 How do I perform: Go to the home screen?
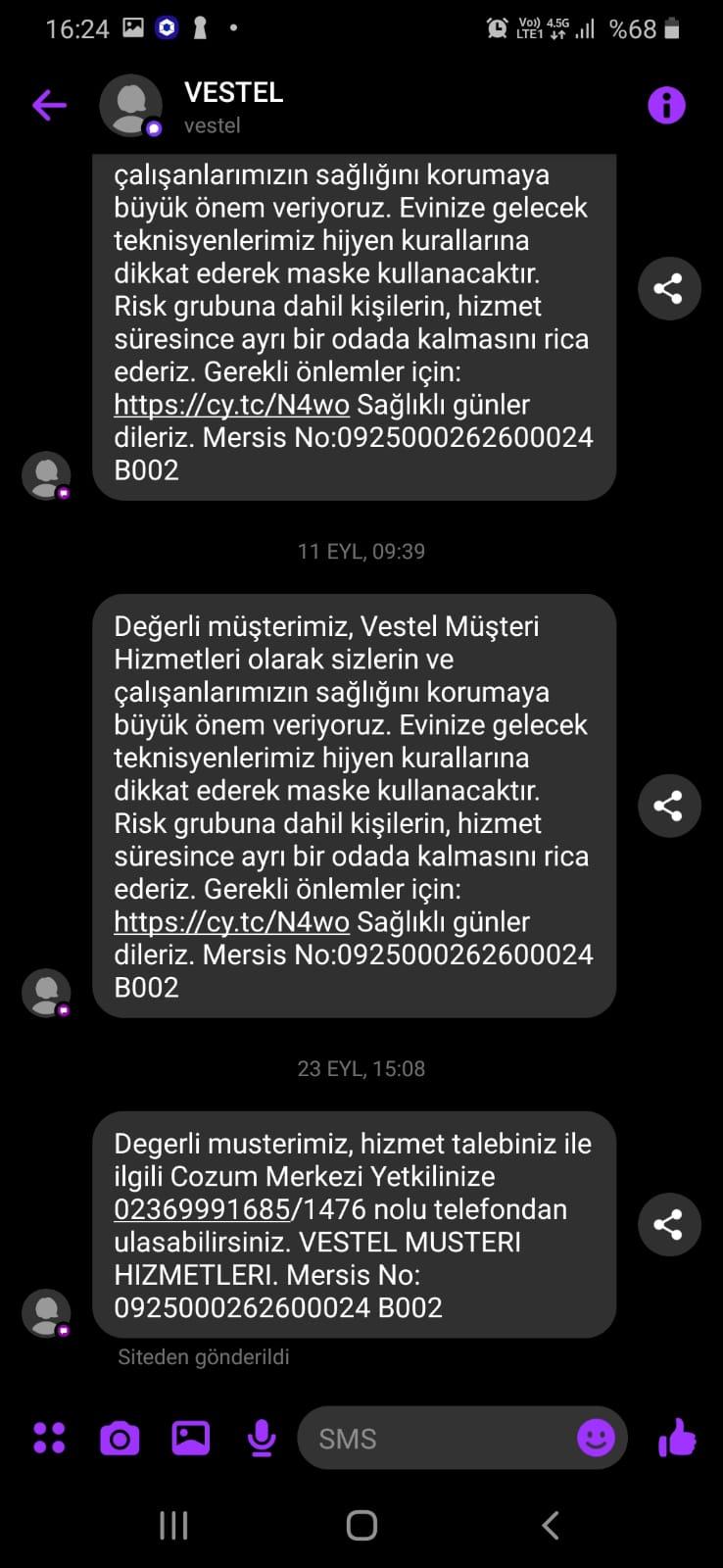pyautogui.click(x=361, y=1525)
